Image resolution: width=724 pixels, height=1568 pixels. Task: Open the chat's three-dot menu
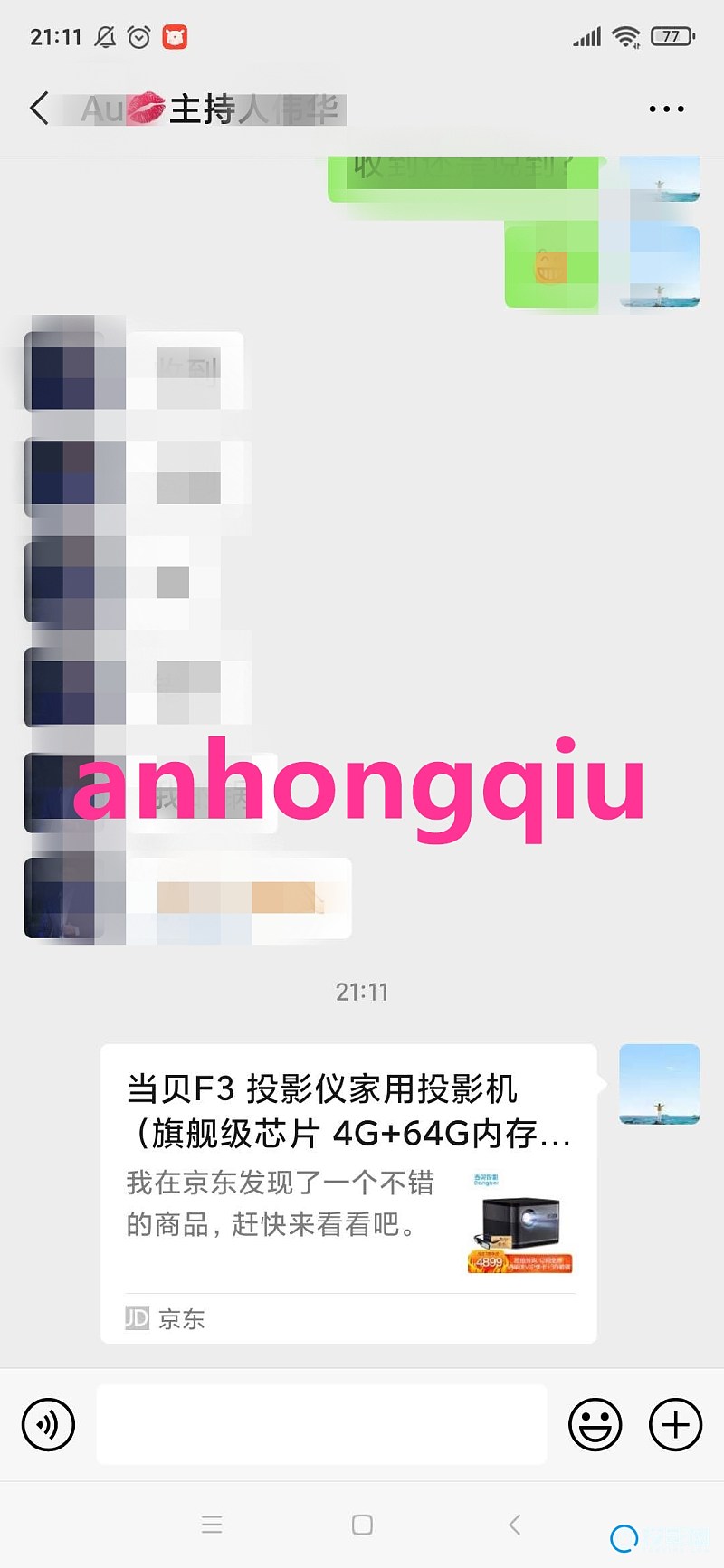(x=666, y=109)
